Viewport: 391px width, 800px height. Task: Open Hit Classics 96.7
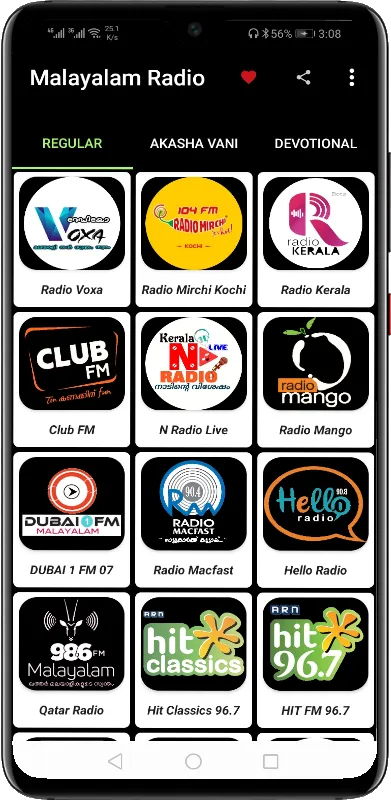pos(194,660)
